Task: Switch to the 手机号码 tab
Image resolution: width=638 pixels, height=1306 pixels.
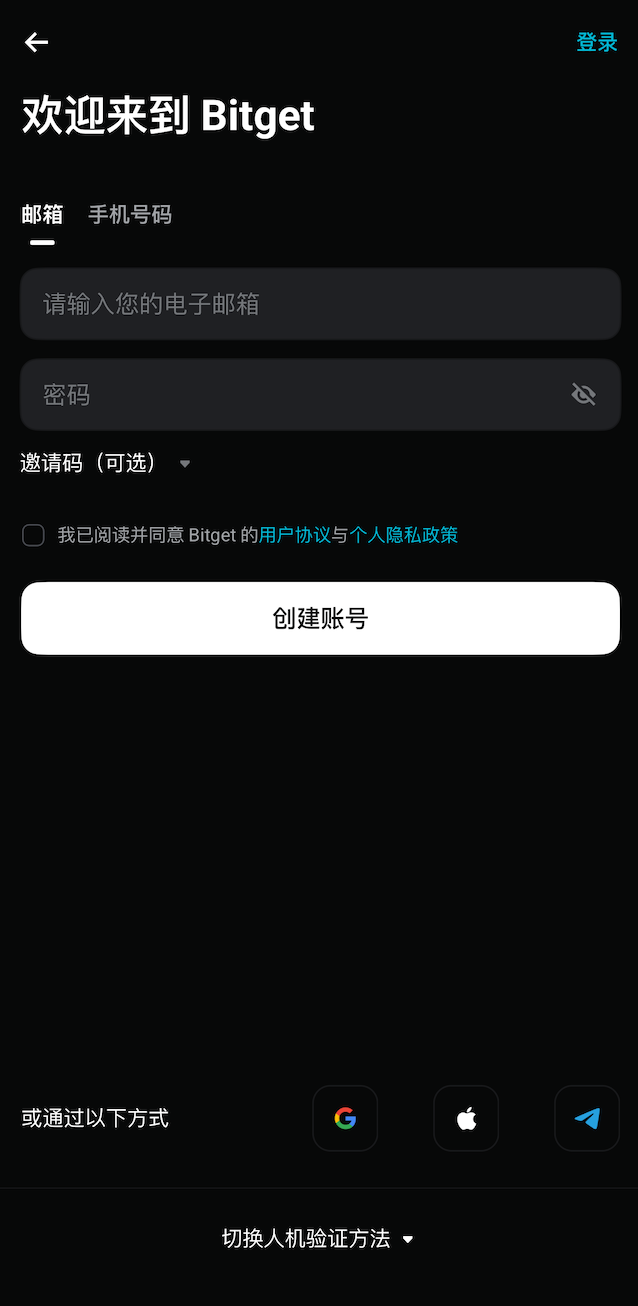Action: point(130,215)
